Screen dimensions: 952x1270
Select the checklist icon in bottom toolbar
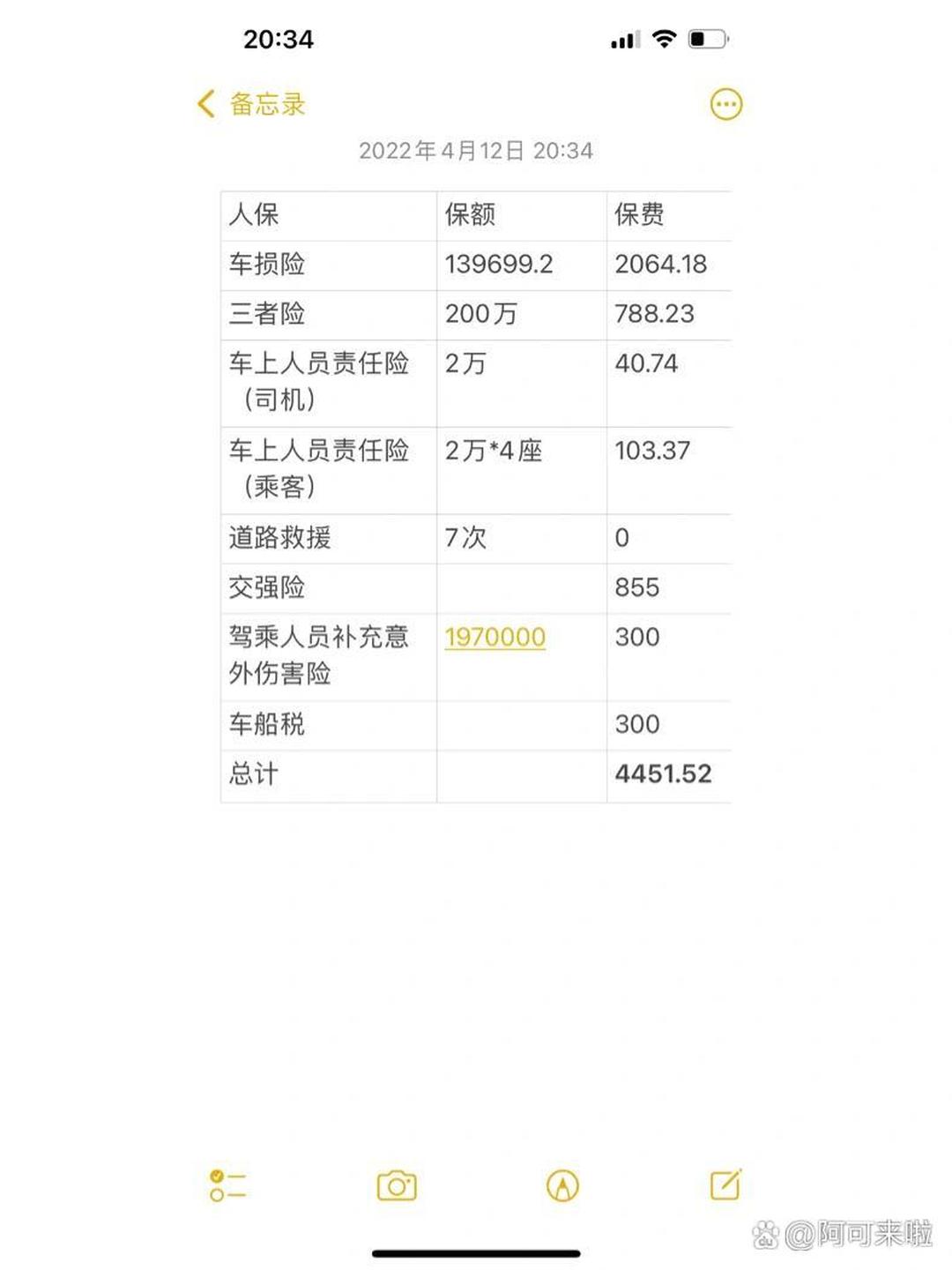point(227,1186)
